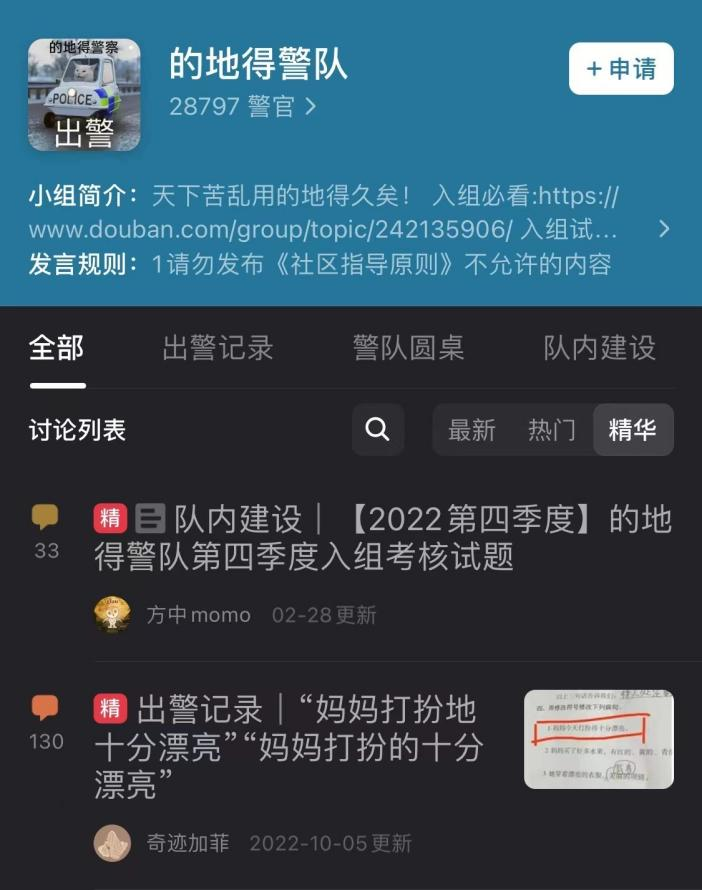Screen dimensions: 702x890
Task: View the photo thumbnail in 妈妈打扮 post
Action: pyautogui.click(x=598, y=739)
